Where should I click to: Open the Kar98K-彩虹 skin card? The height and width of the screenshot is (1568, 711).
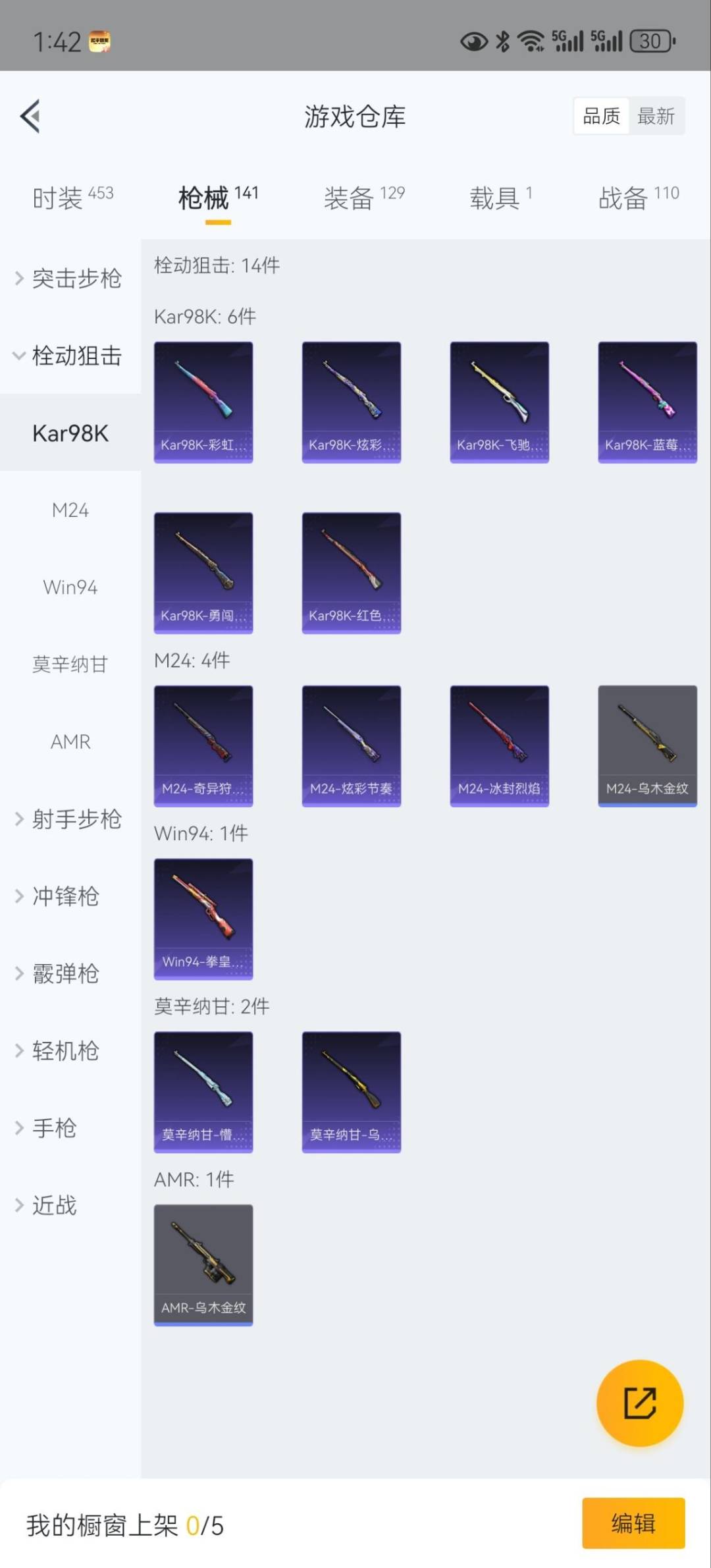[203, 402]
